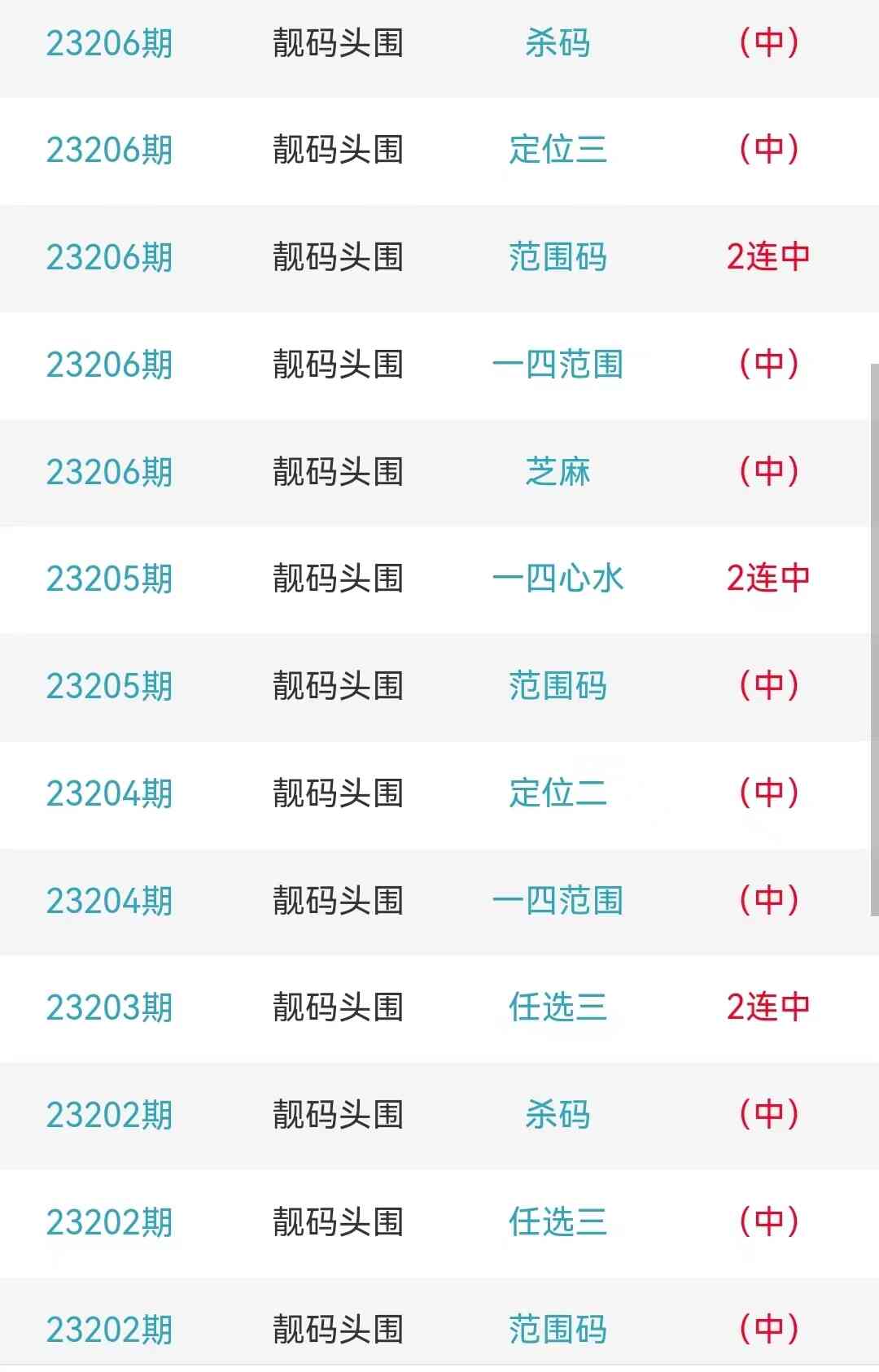This screenshot has width=879, height=1372.
Task: View the 23206期 范围码 row
Action: (558, 257)
